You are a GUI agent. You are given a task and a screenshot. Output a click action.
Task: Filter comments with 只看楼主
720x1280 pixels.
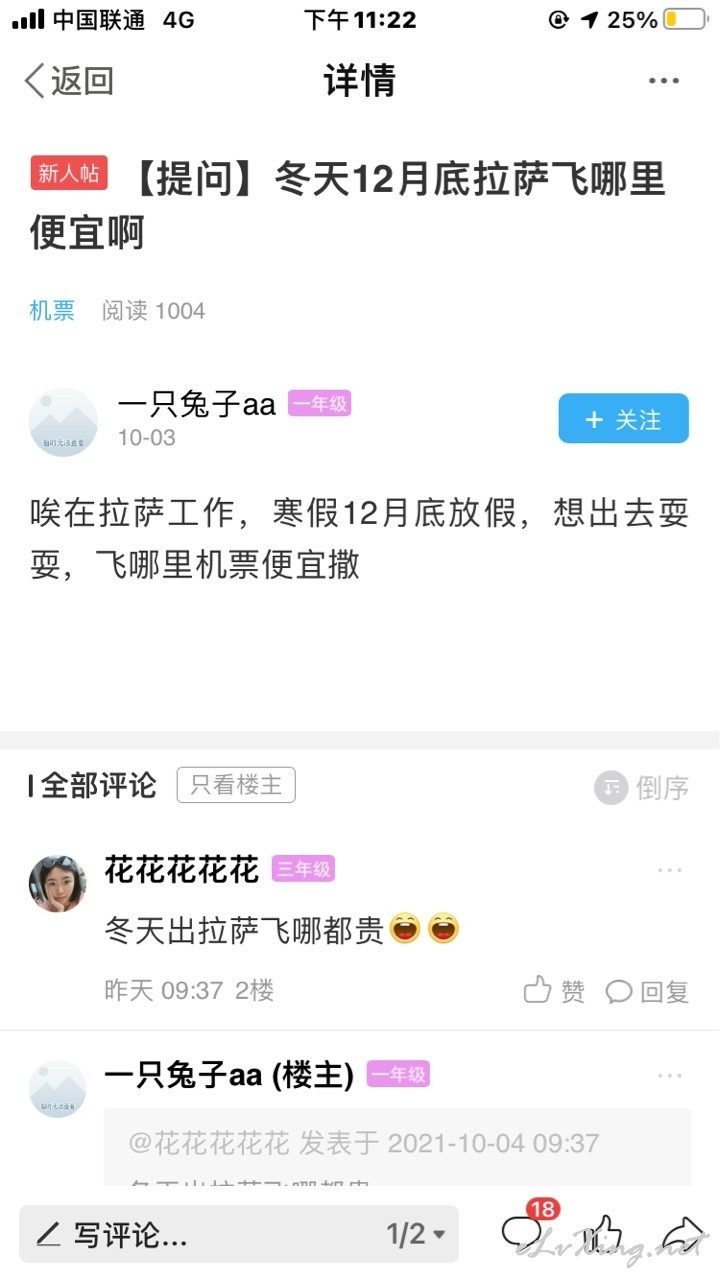[236, 786]
